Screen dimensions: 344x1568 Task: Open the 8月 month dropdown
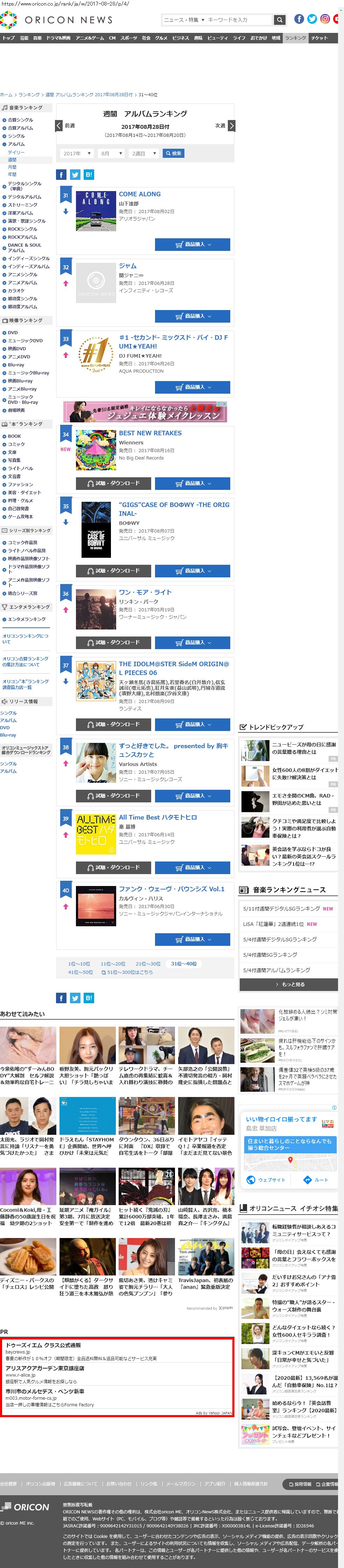[110, 153]
